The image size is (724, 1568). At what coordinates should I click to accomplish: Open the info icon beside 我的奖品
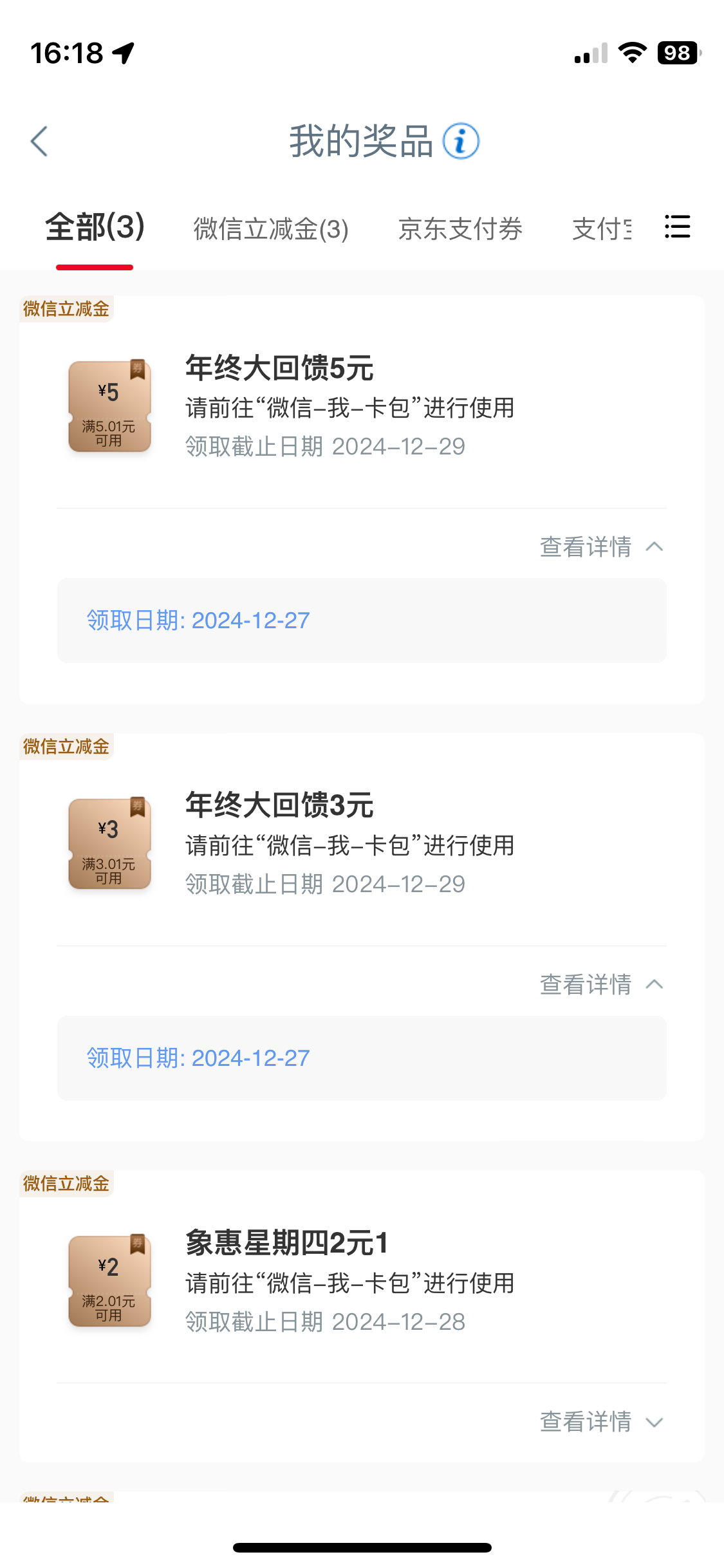[x=461, y=141]
